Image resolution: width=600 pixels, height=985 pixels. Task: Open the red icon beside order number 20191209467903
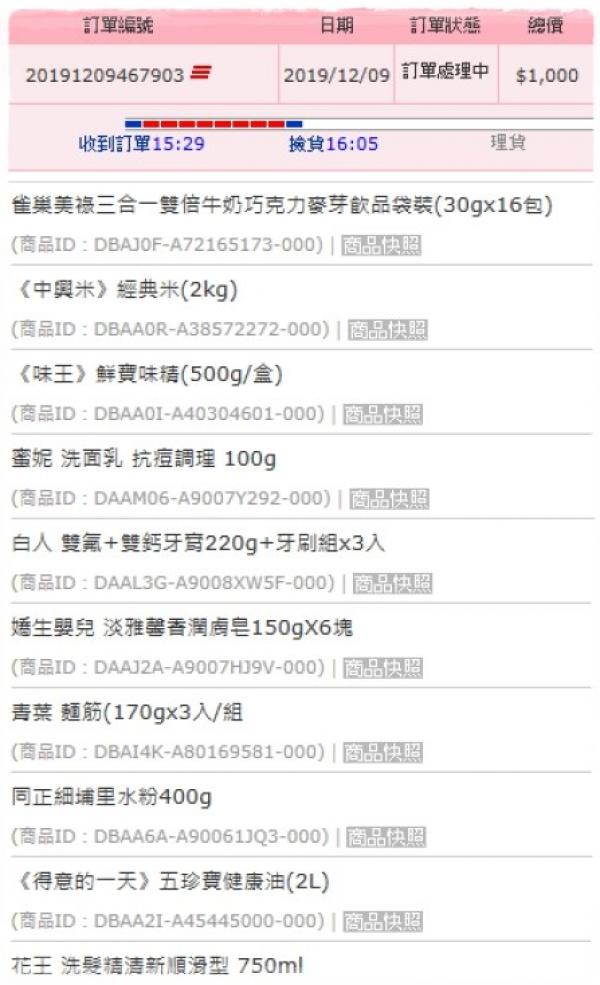(200, 73)
